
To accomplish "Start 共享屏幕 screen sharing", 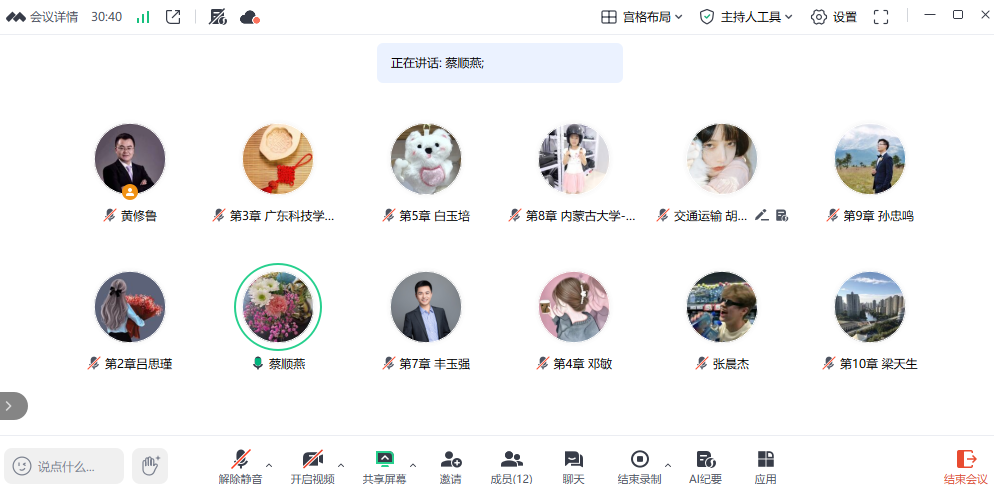I will pos(384,466).
